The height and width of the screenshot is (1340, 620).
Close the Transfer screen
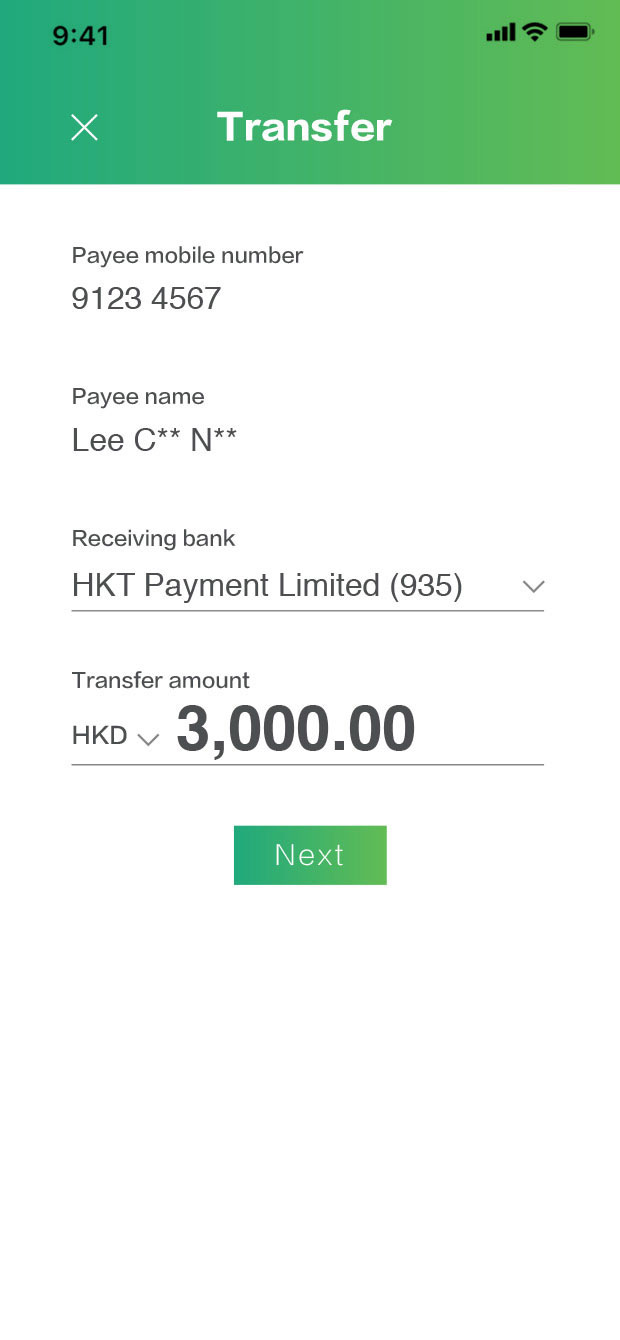click(84, 127)
